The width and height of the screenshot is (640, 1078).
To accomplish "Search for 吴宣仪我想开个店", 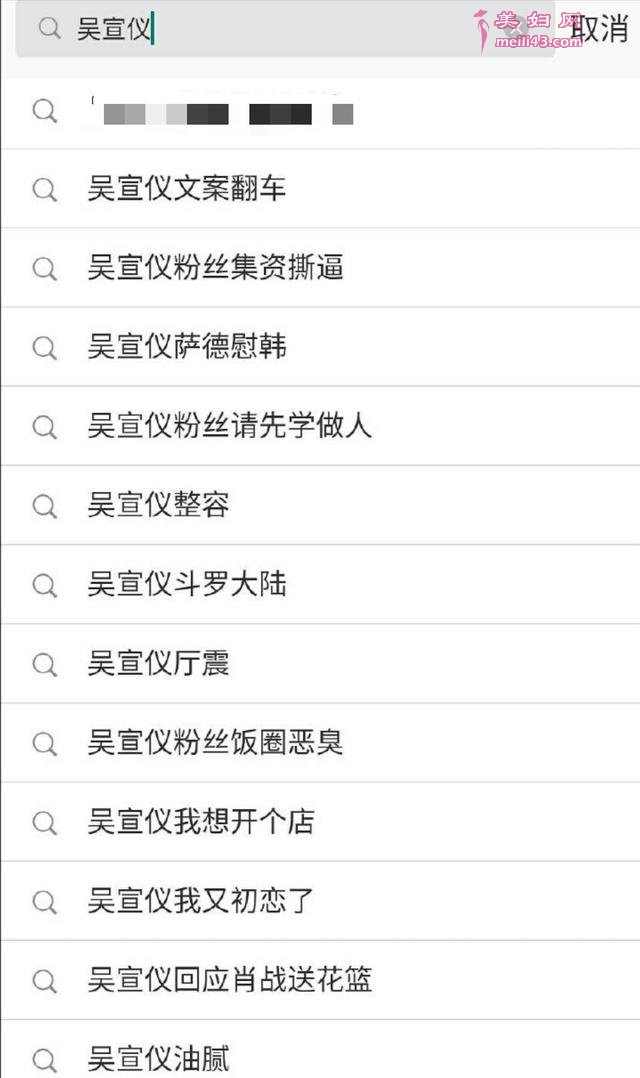I will tap(320, 822).
